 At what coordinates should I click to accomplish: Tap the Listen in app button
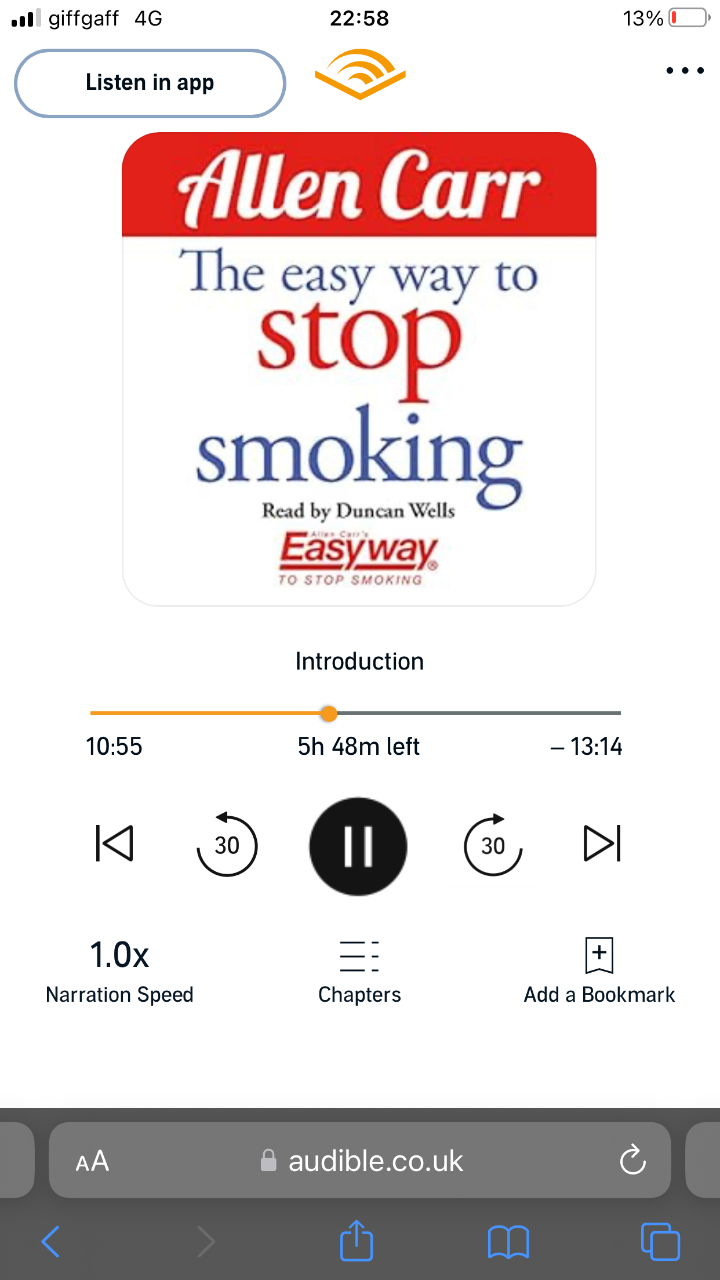150,83
